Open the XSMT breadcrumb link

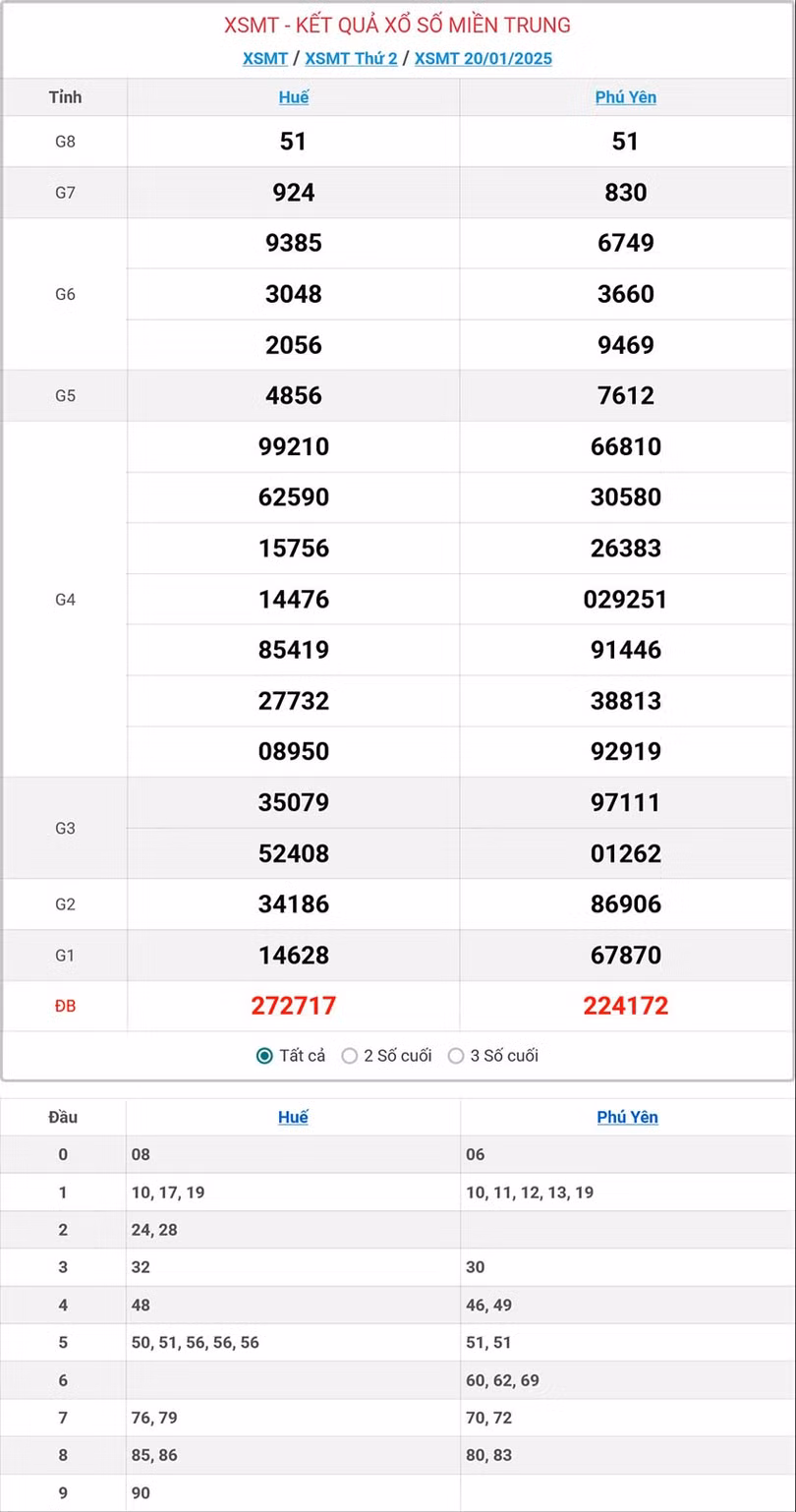coord(265,58)
